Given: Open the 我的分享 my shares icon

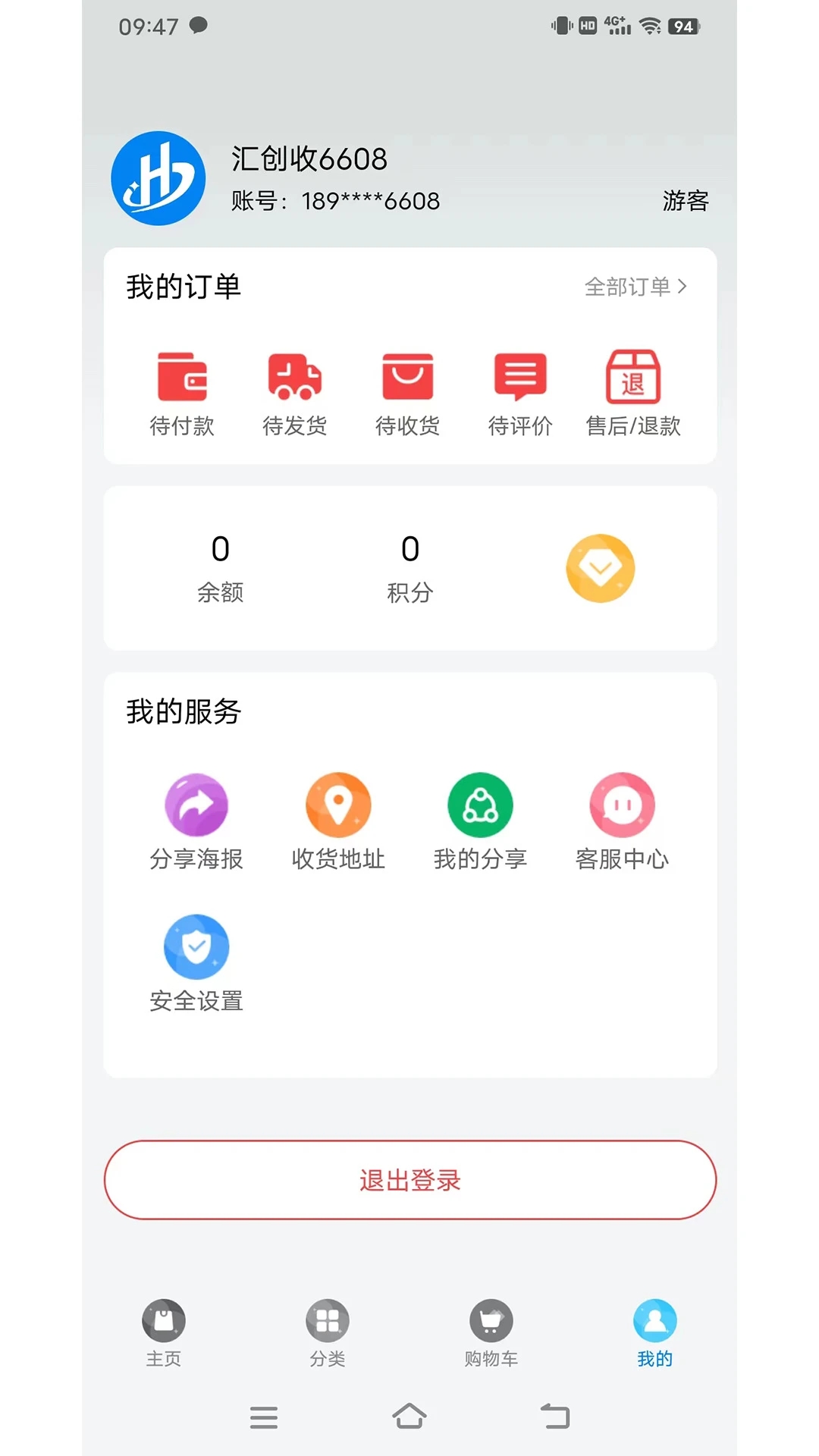Looking at the screenshot, I should tap(481, 805).
